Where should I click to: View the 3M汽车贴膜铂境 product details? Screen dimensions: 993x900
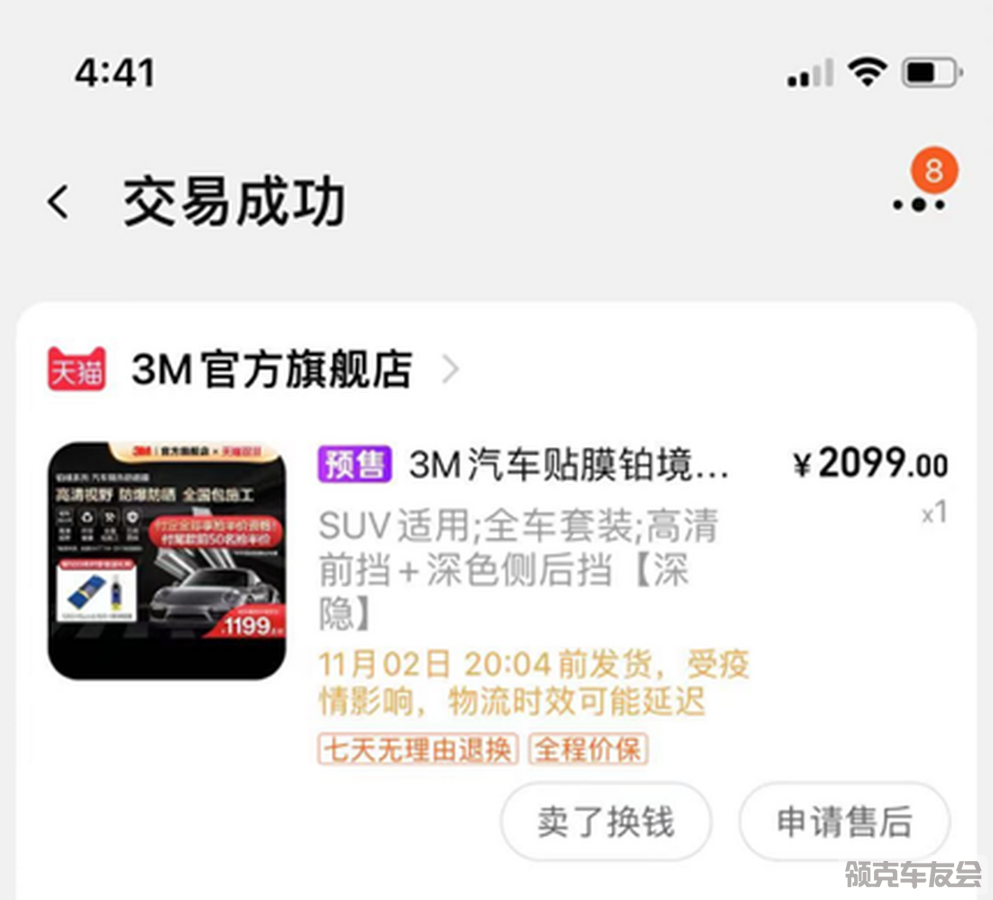tap(568, 465)
